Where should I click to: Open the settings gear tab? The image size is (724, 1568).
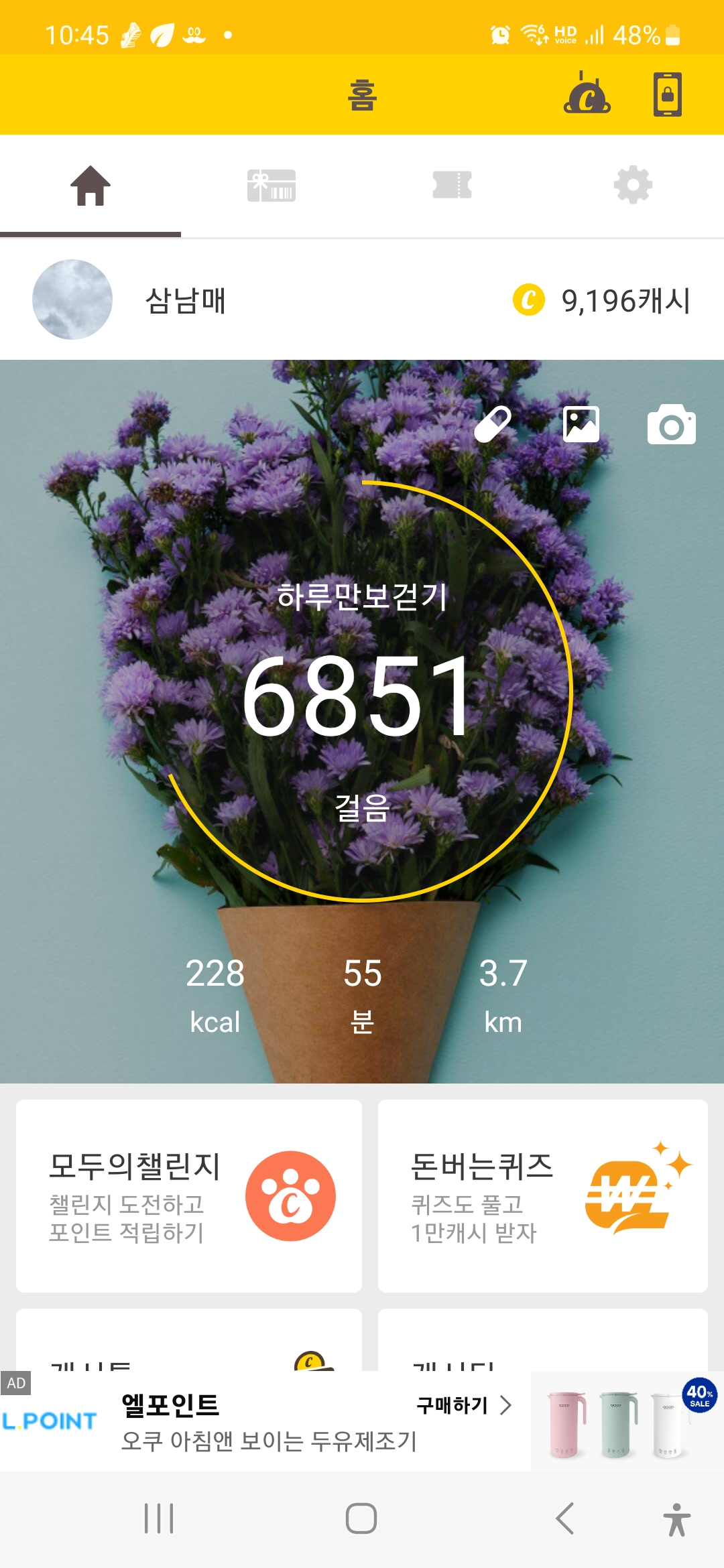click(x=633, y=186)
